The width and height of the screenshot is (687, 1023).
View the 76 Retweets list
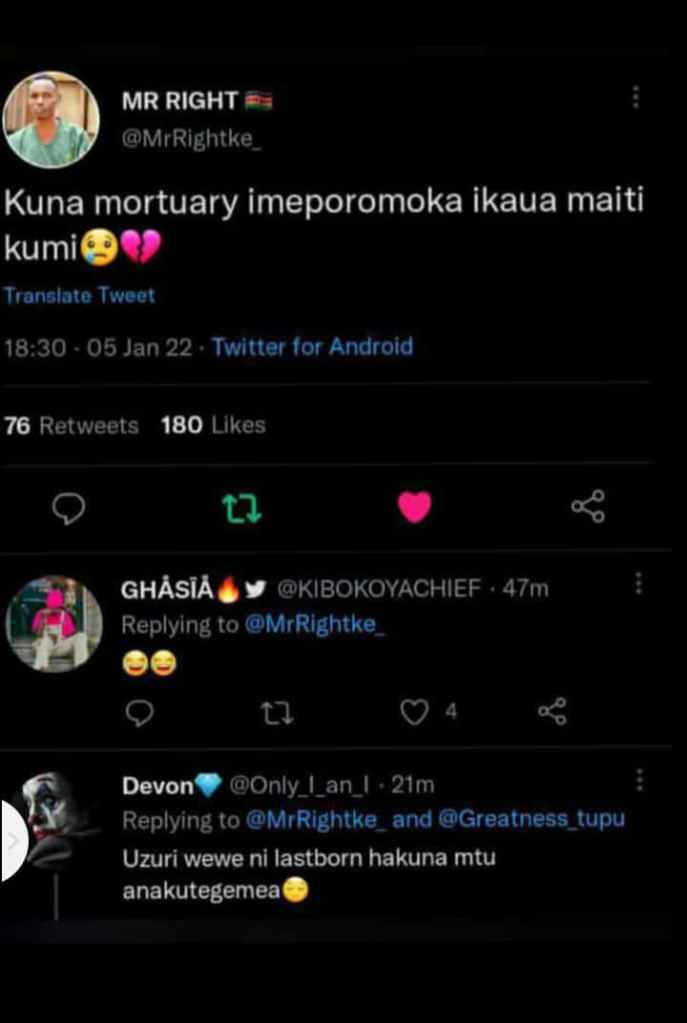click(72, 426)
